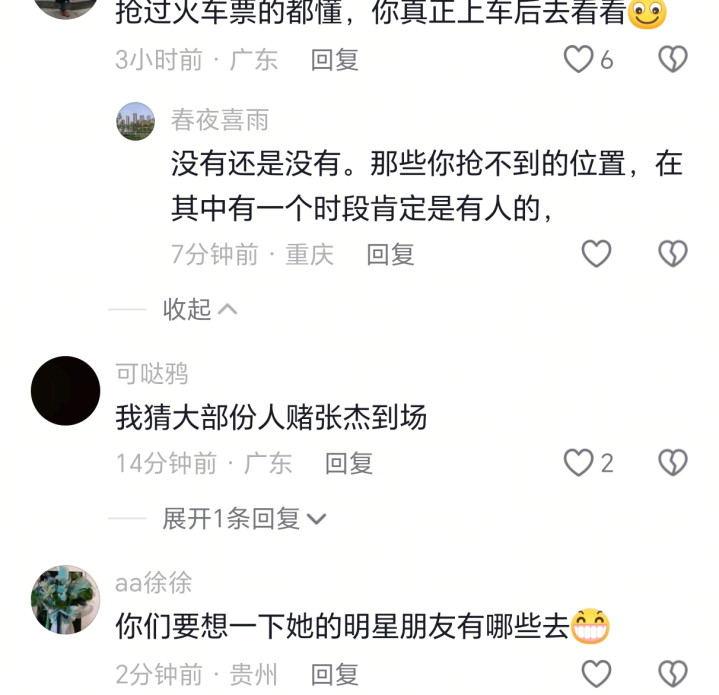Reply to 春夜喜雨's comment
The width and height of the screenshot is (719, 695).
click(x=390, y=254)
